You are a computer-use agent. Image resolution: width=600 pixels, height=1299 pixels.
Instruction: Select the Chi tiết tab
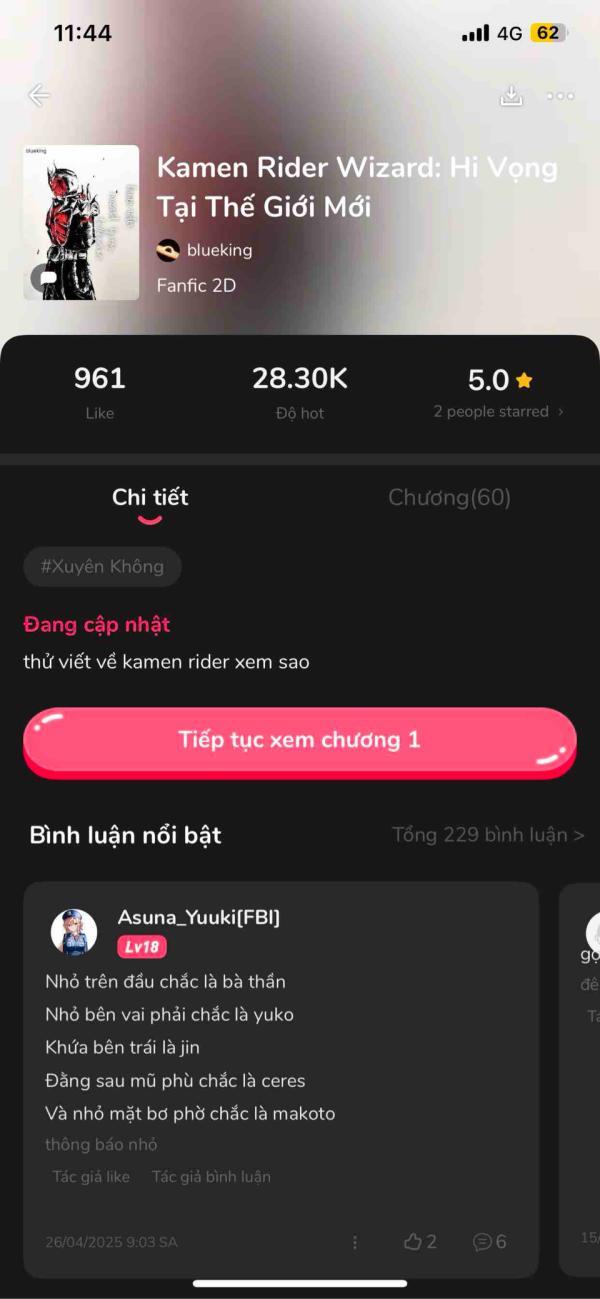click(x=150, y=497)
